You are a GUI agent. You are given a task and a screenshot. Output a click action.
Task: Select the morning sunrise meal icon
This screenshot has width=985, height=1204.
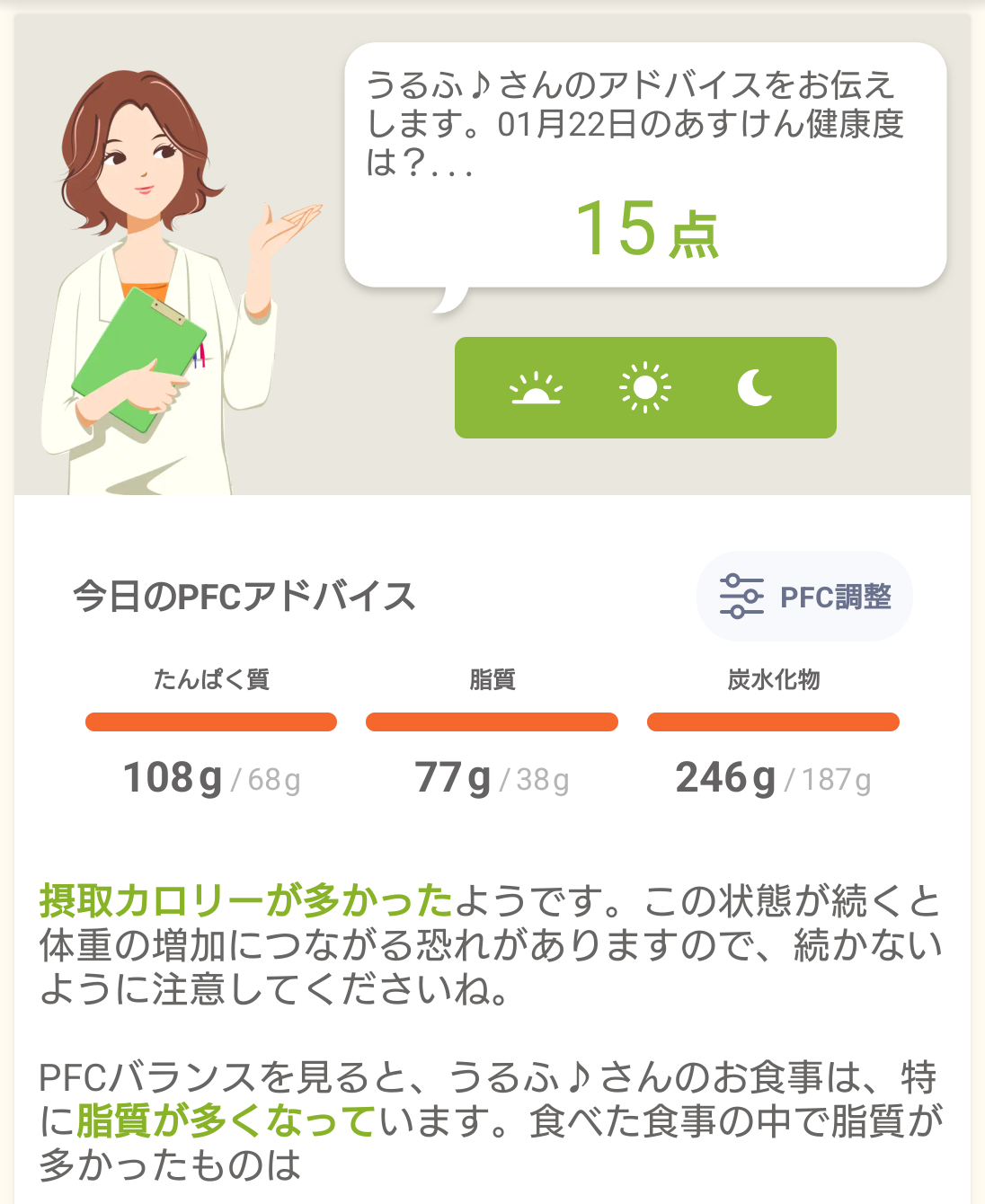[x=536, y=388]
